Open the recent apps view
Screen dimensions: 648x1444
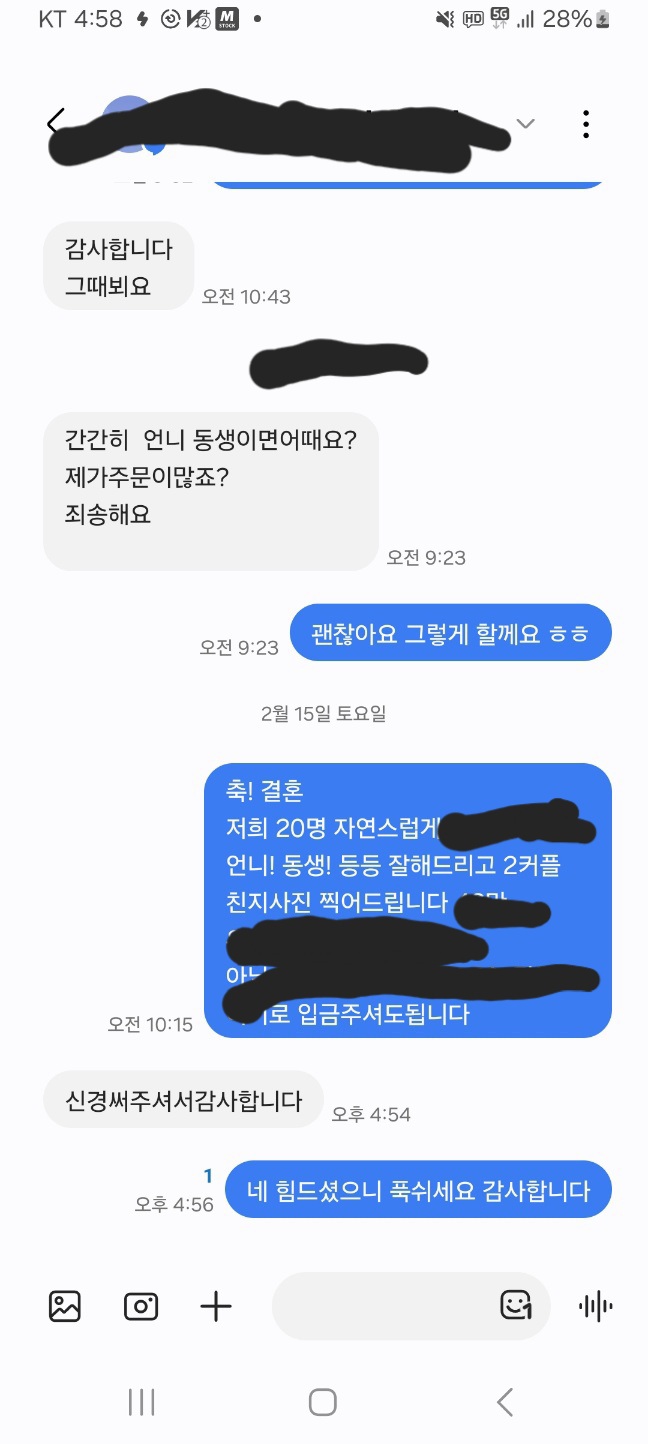point(141,1402)
